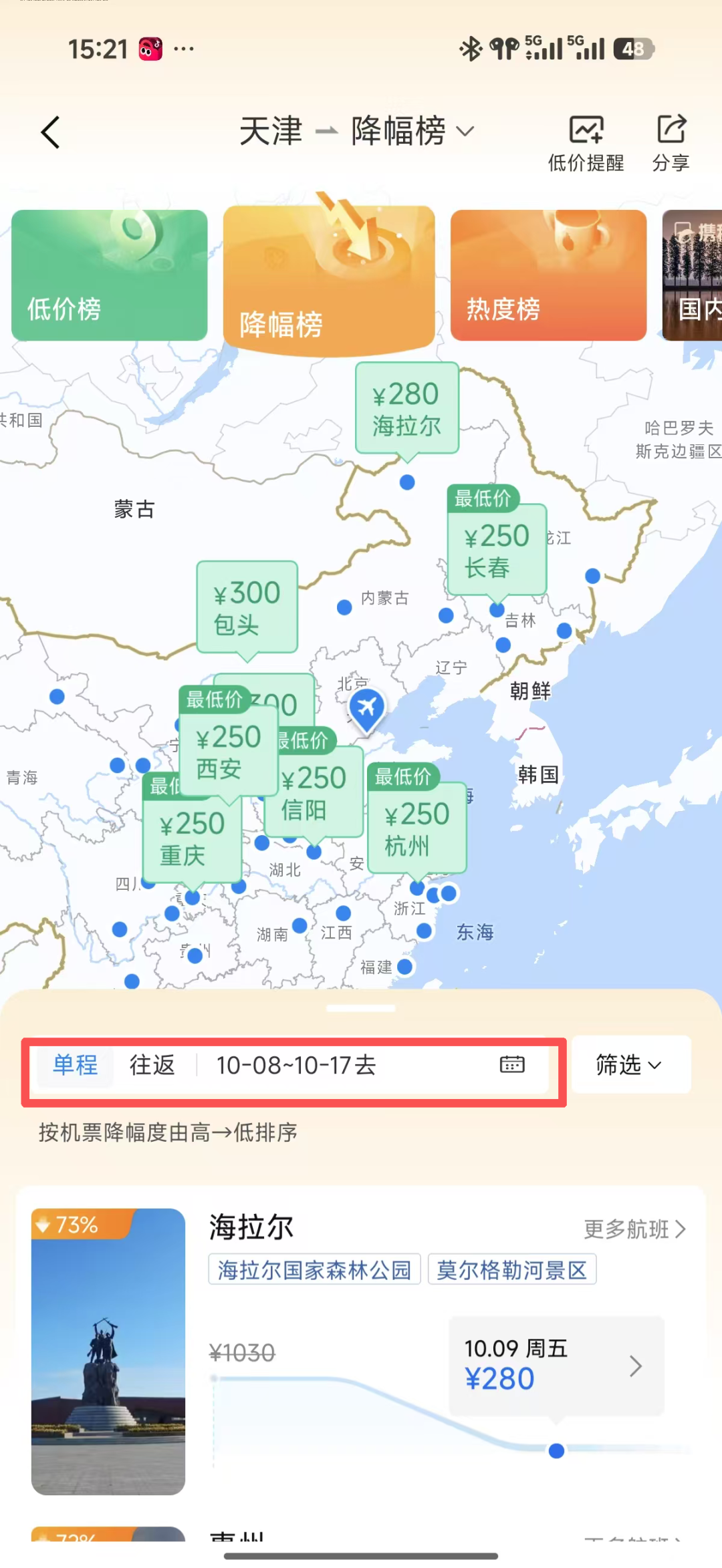Tap the ¥300 包头 map marker
Screen dimensions: 722x1568
(247, 607)
